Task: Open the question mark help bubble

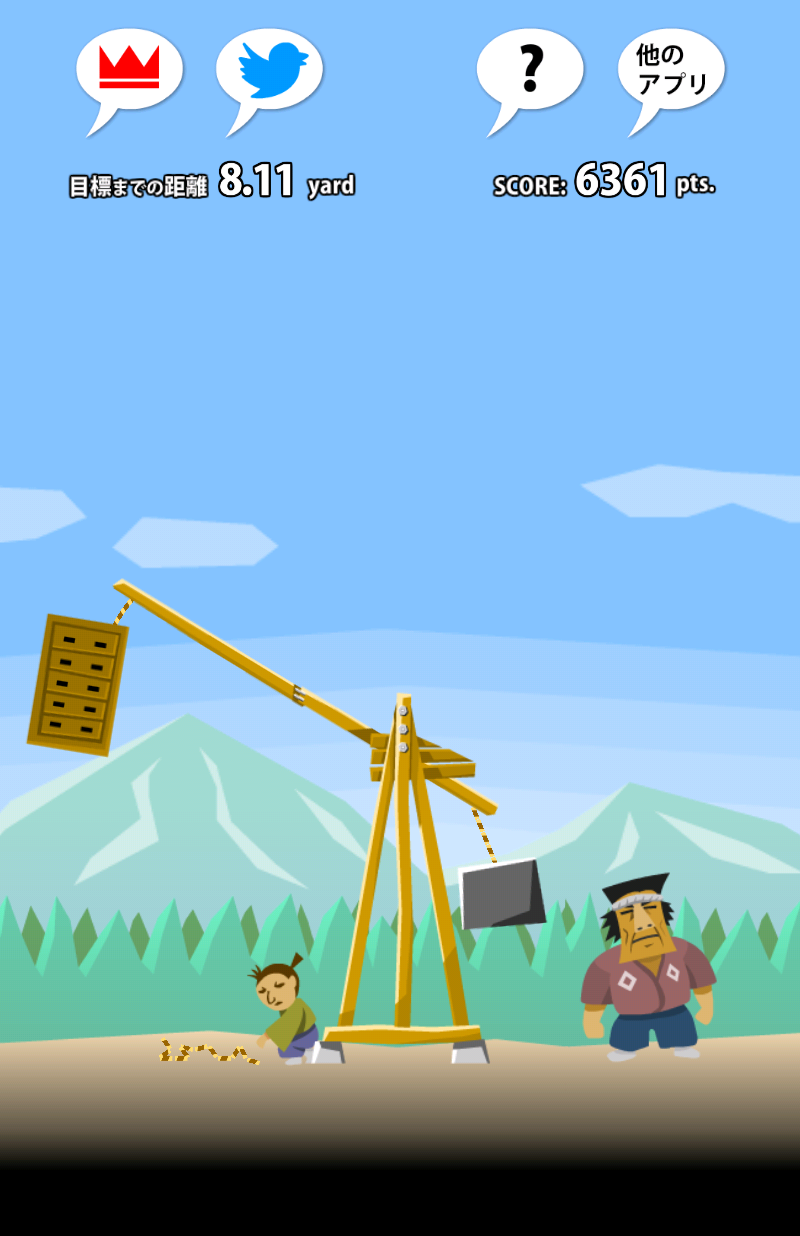Action: tap(530, 70)
